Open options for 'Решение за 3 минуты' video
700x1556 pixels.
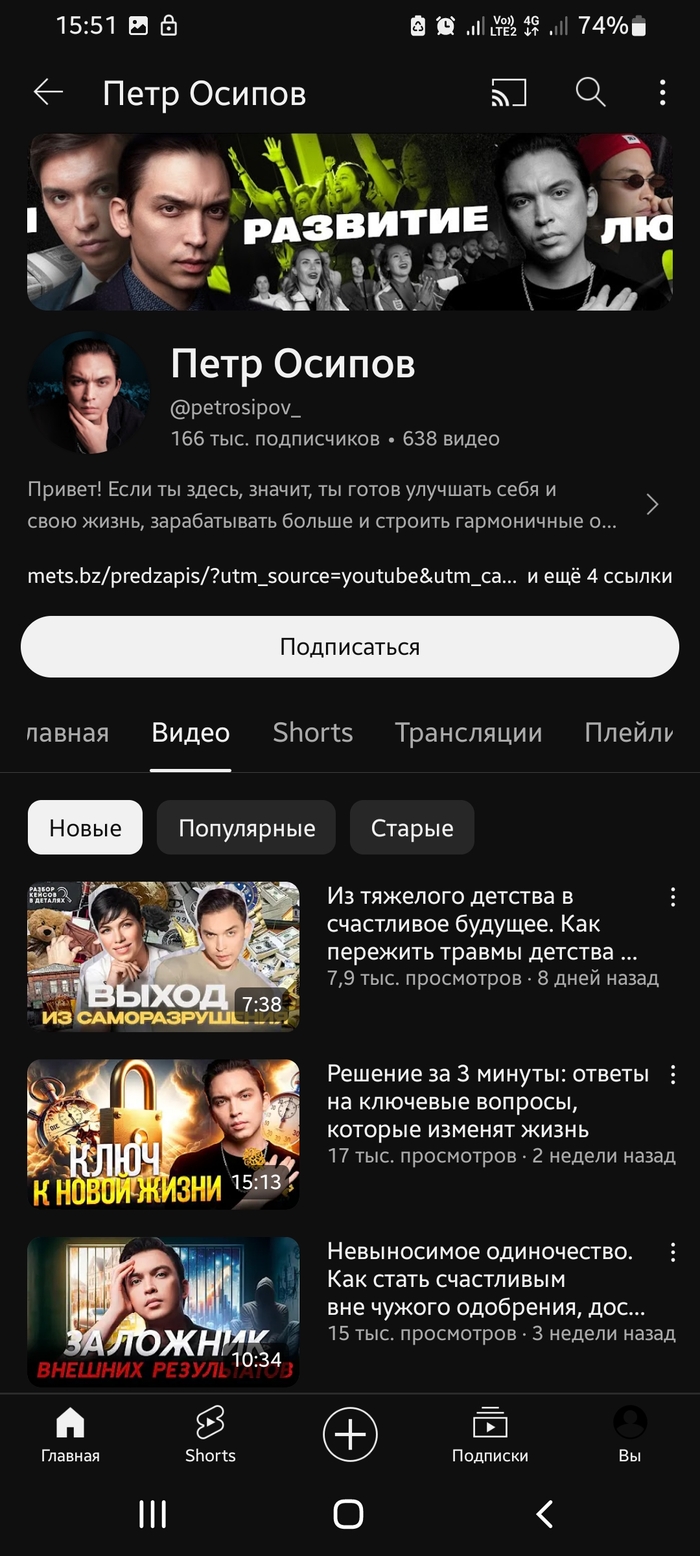[673, 1075]
